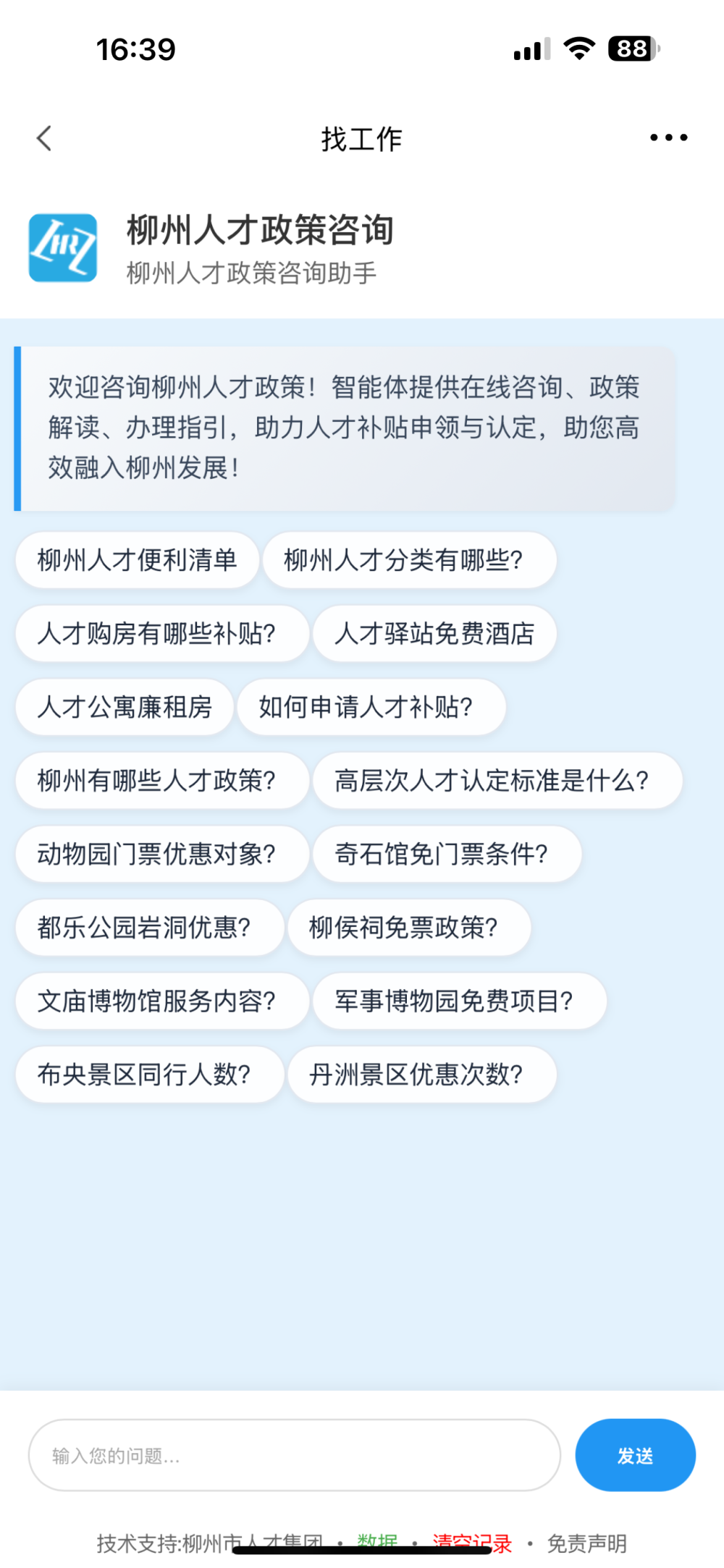The height and width of the screenshot is (1568, 724).
Task: Tap 高层次人才认定标准是什么? chip
Action: pyautogui.click(x=497, y=781)
